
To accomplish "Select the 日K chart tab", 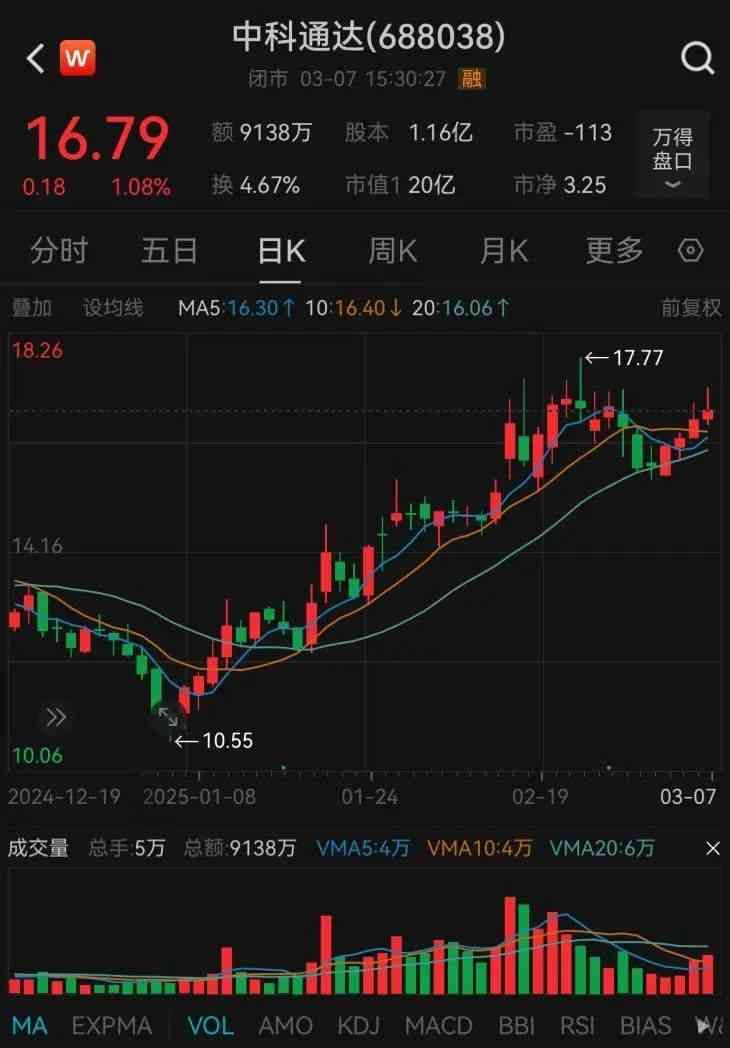I will point(281,250).
